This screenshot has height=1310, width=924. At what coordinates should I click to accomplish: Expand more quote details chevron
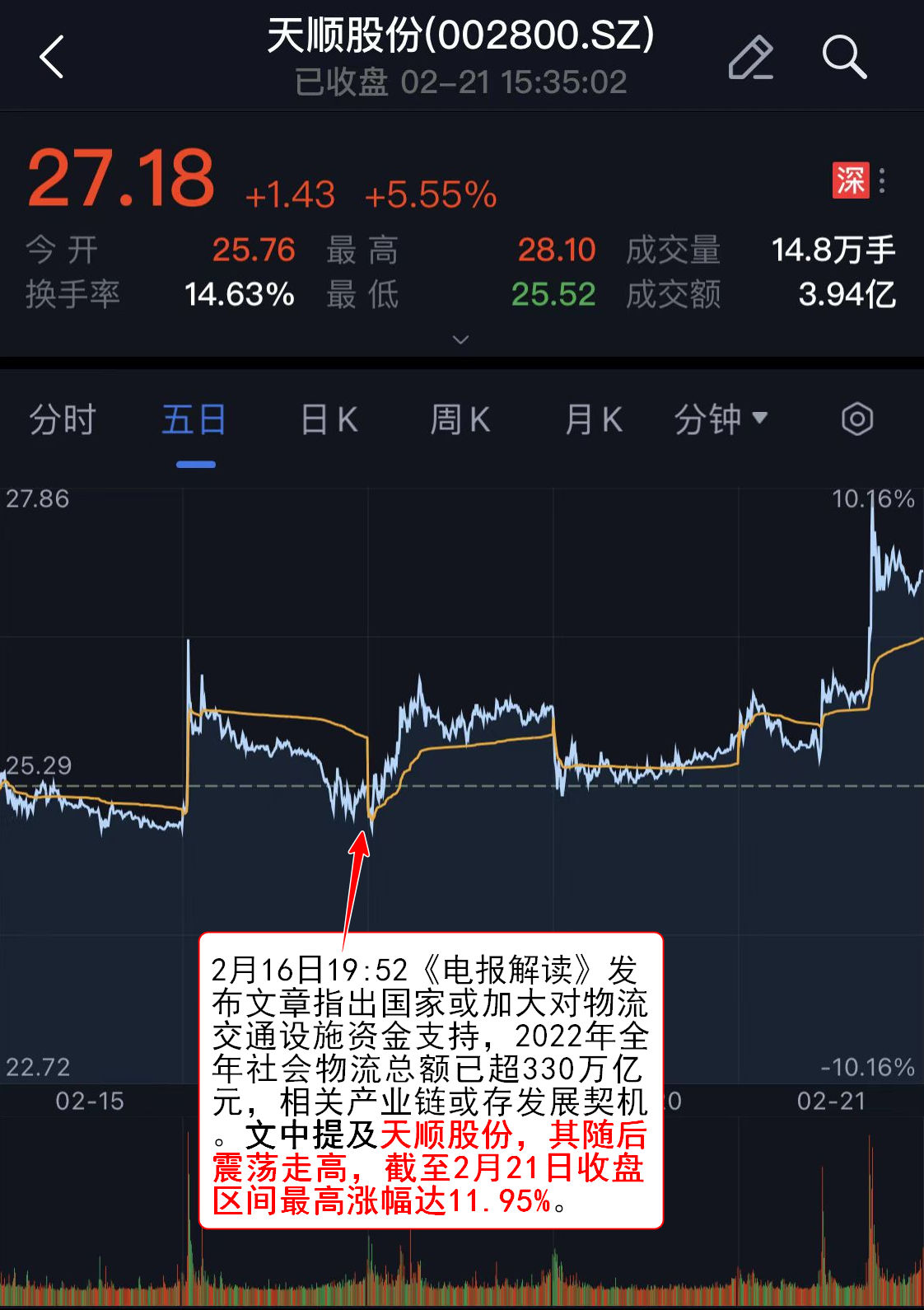pos(461,339)
